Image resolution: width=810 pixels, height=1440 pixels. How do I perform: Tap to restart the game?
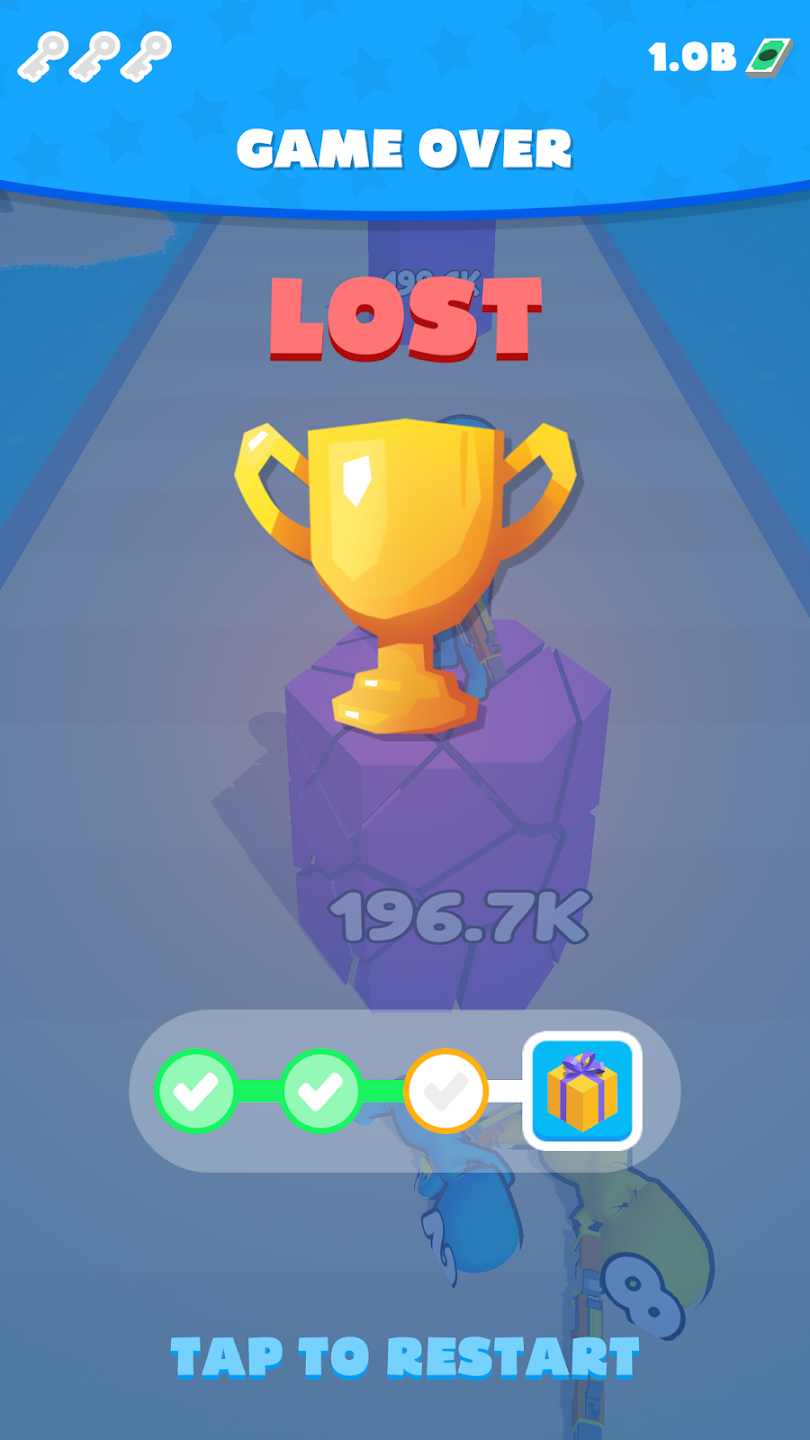click(x=404, y=1356)
